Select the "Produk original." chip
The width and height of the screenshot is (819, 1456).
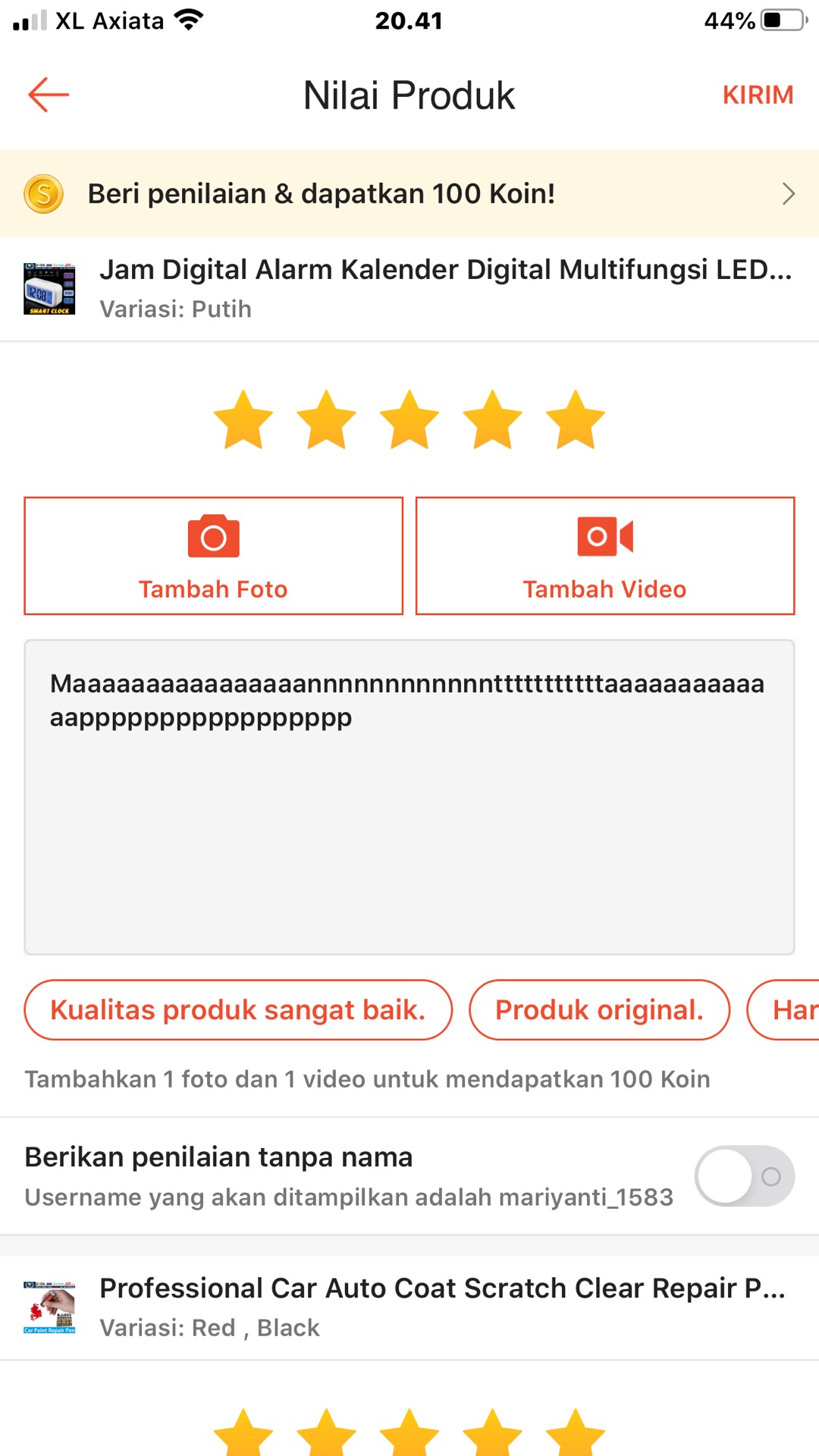599,1010
